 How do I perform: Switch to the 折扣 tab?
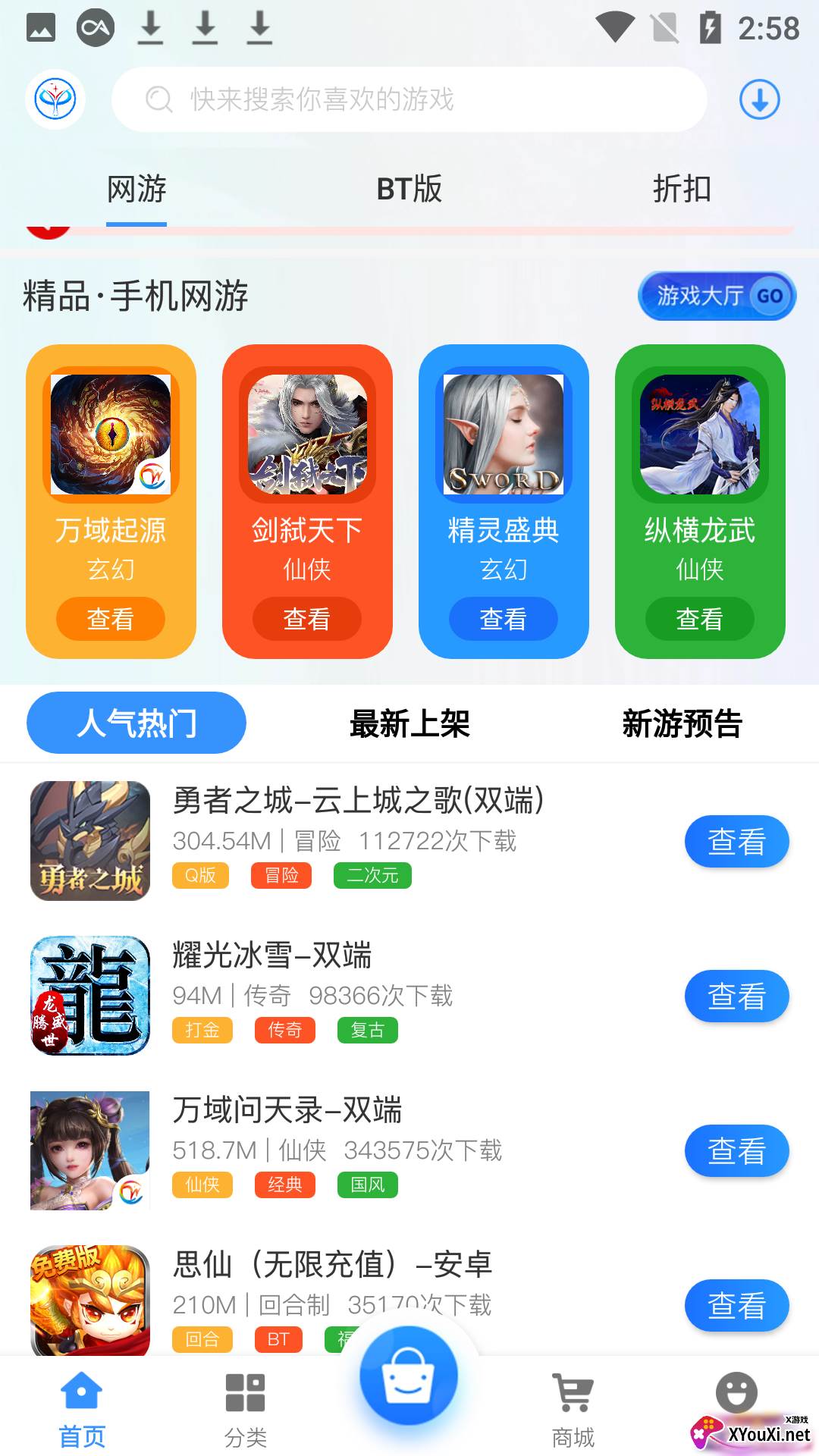tap(682, 189)
